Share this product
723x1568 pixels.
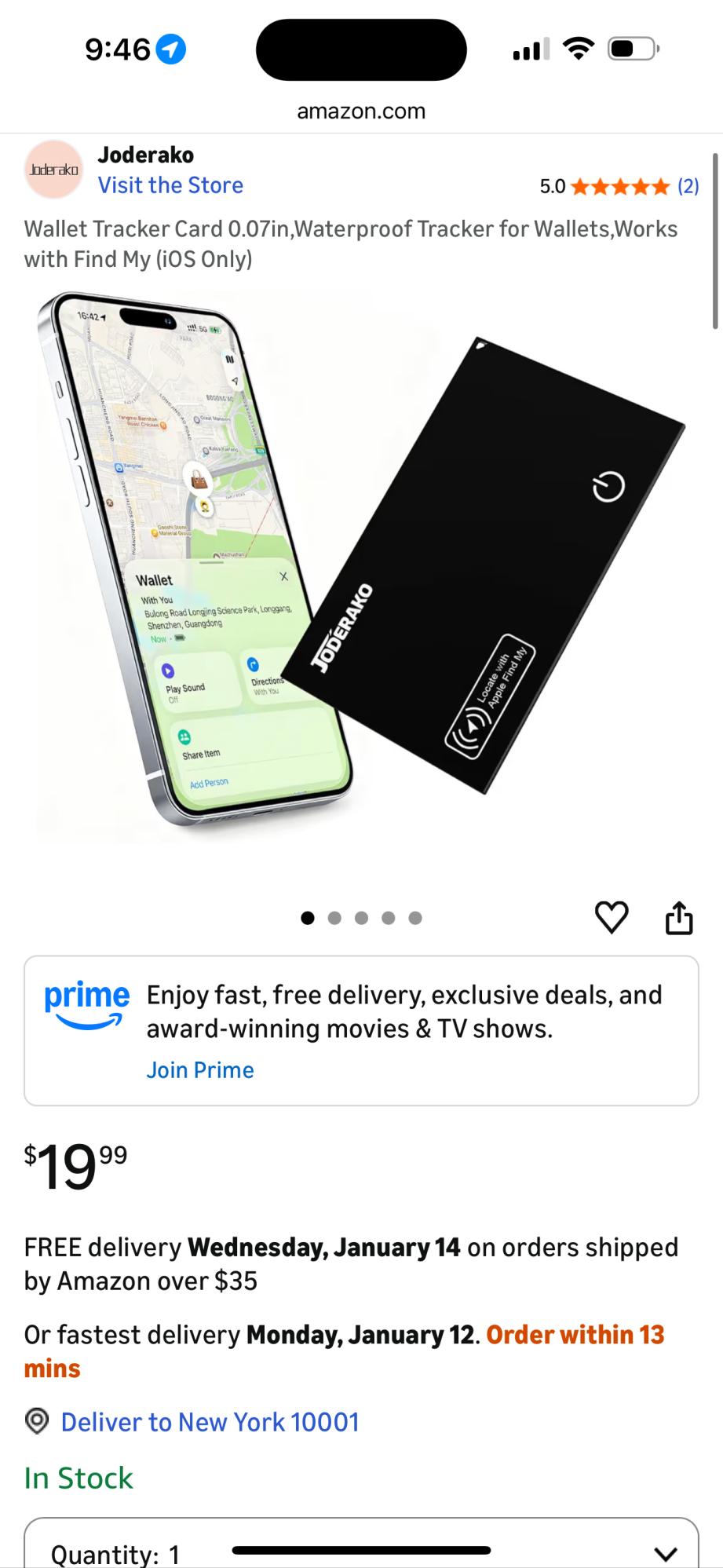tap(679, 917)
